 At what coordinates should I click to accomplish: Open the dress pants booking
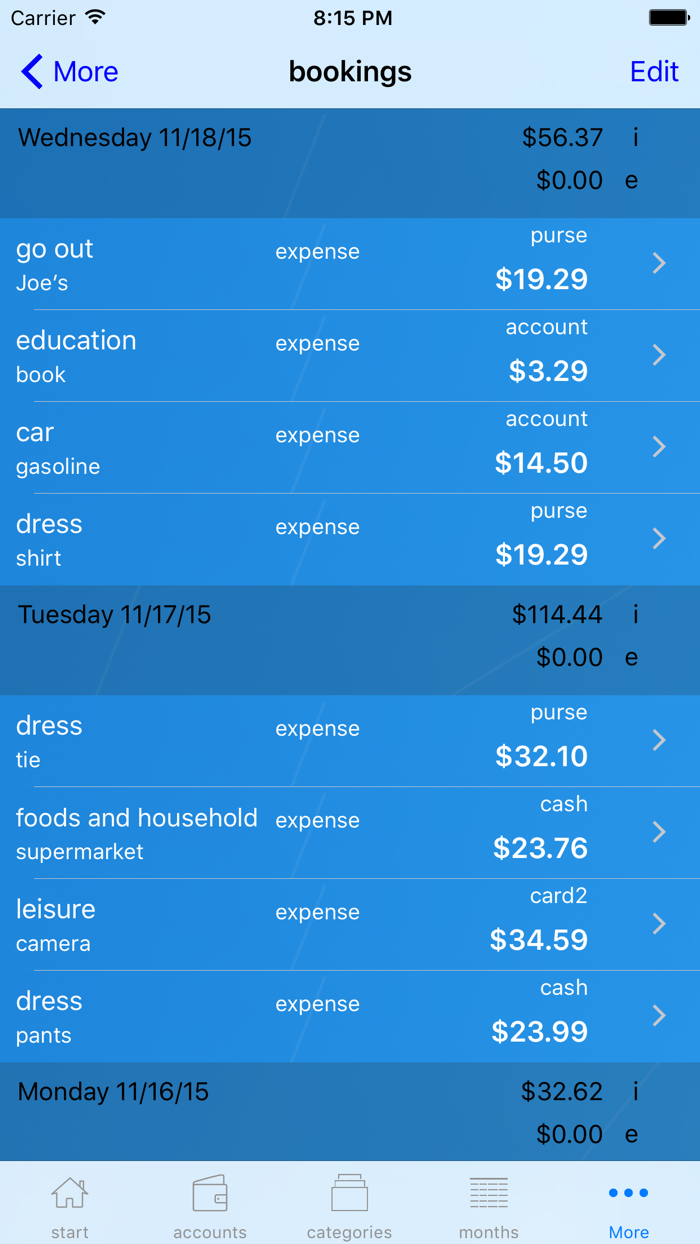point(350,1017)
